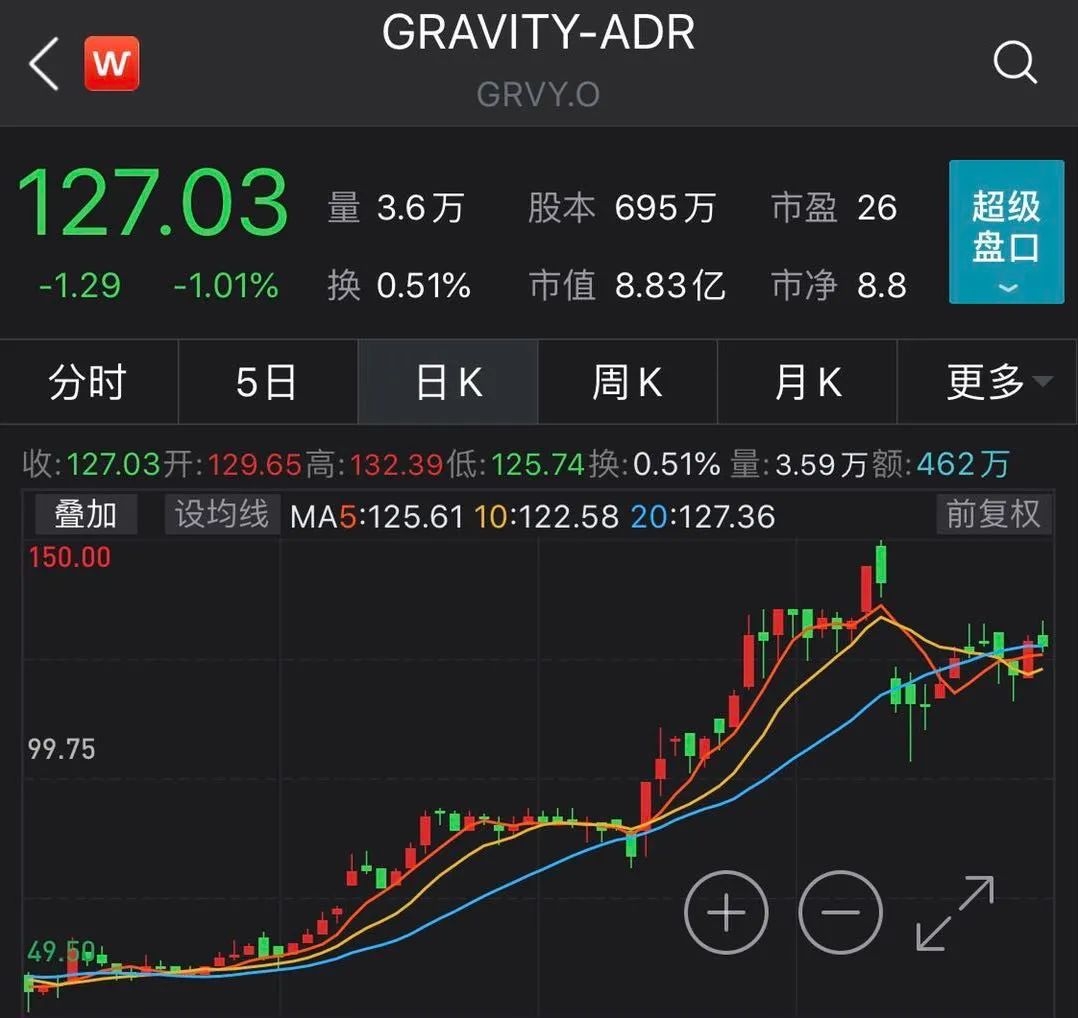Switch to the 日K tab

448,382
